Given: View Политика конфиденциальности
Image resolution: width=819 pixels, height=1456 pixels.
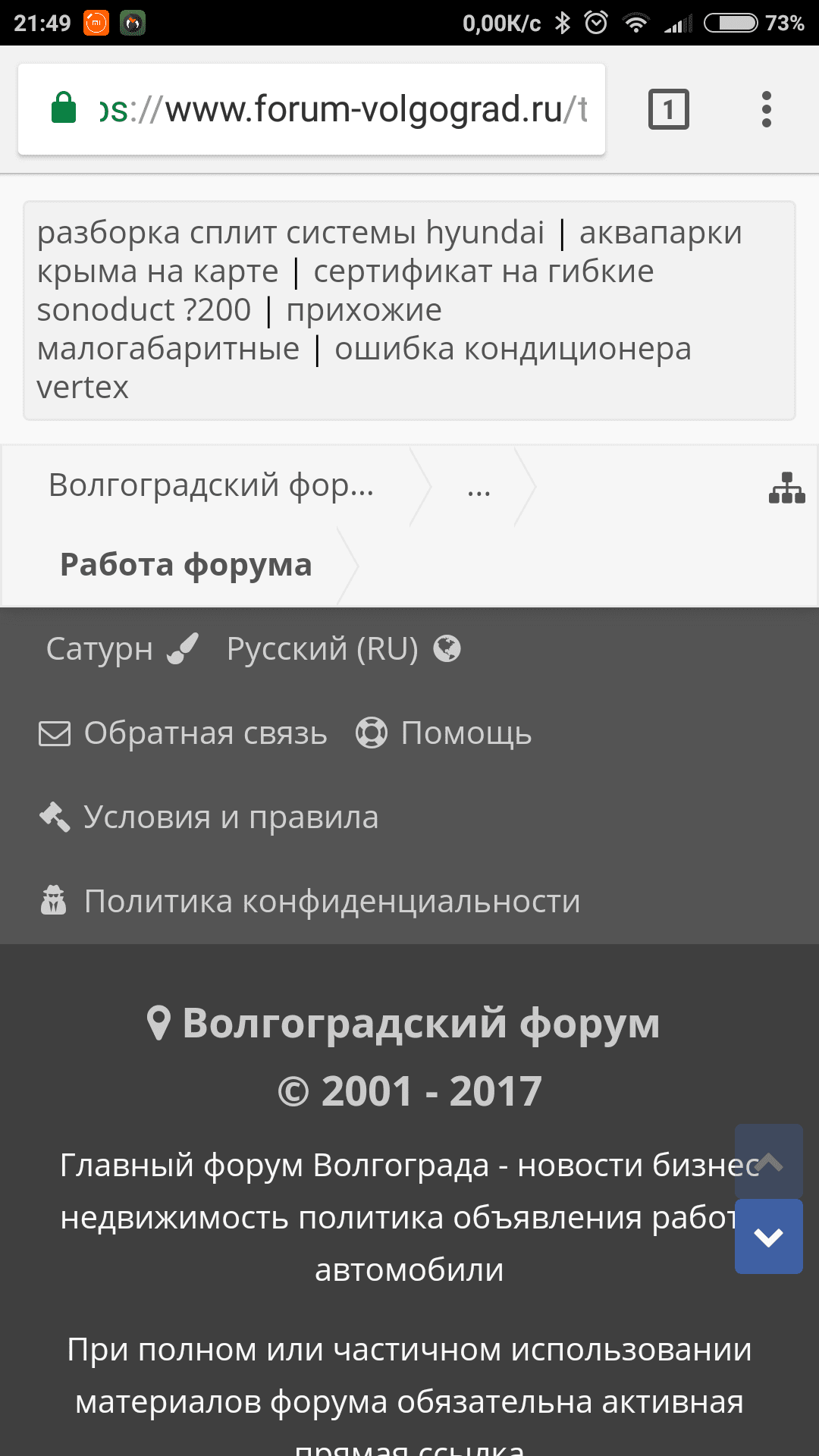Looking at the screenshot, I should (310, 902).
